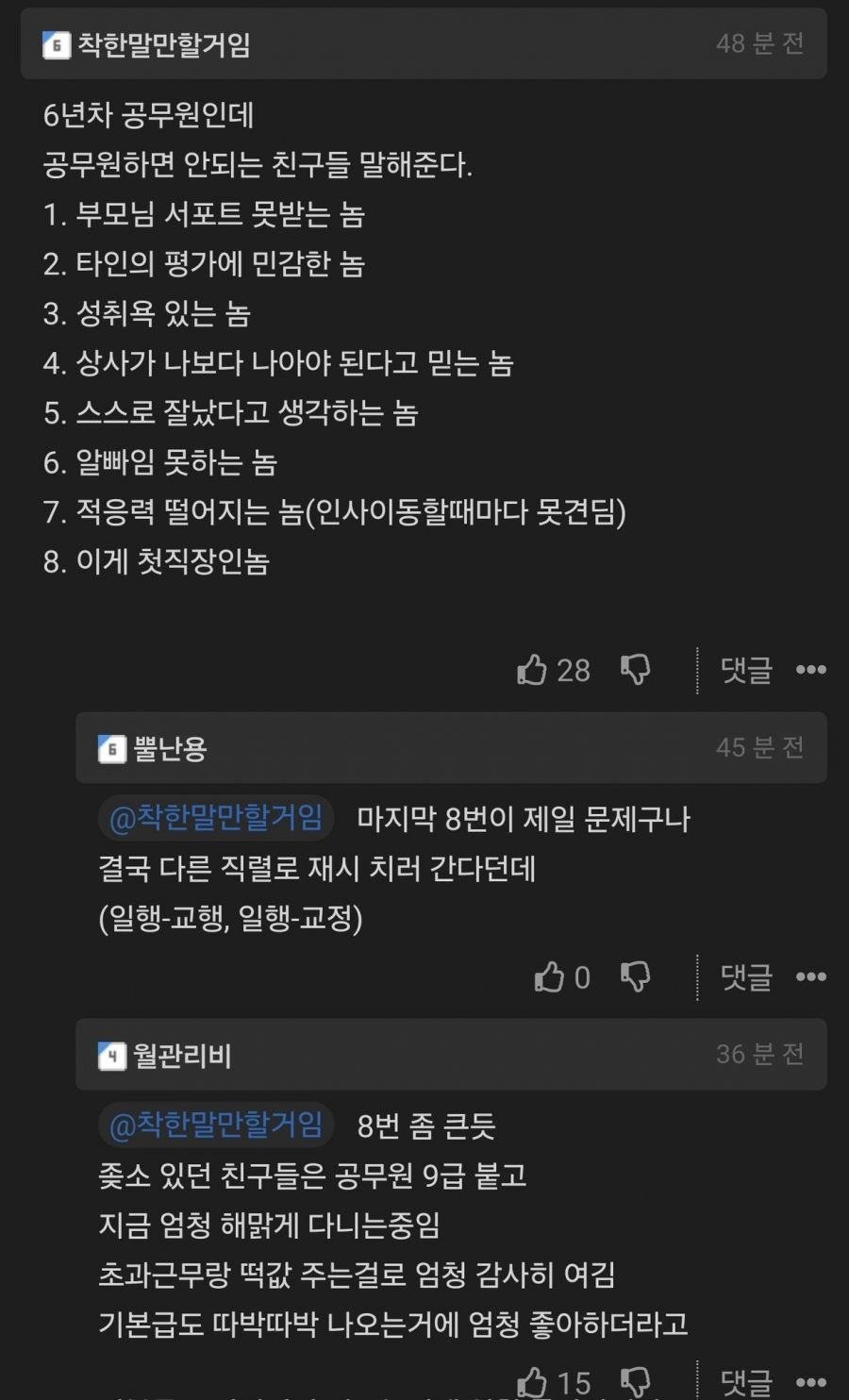The image size is (849, 1400).
Task: Open 월관리비's user profile
Action: click(x=181, y=1056)
